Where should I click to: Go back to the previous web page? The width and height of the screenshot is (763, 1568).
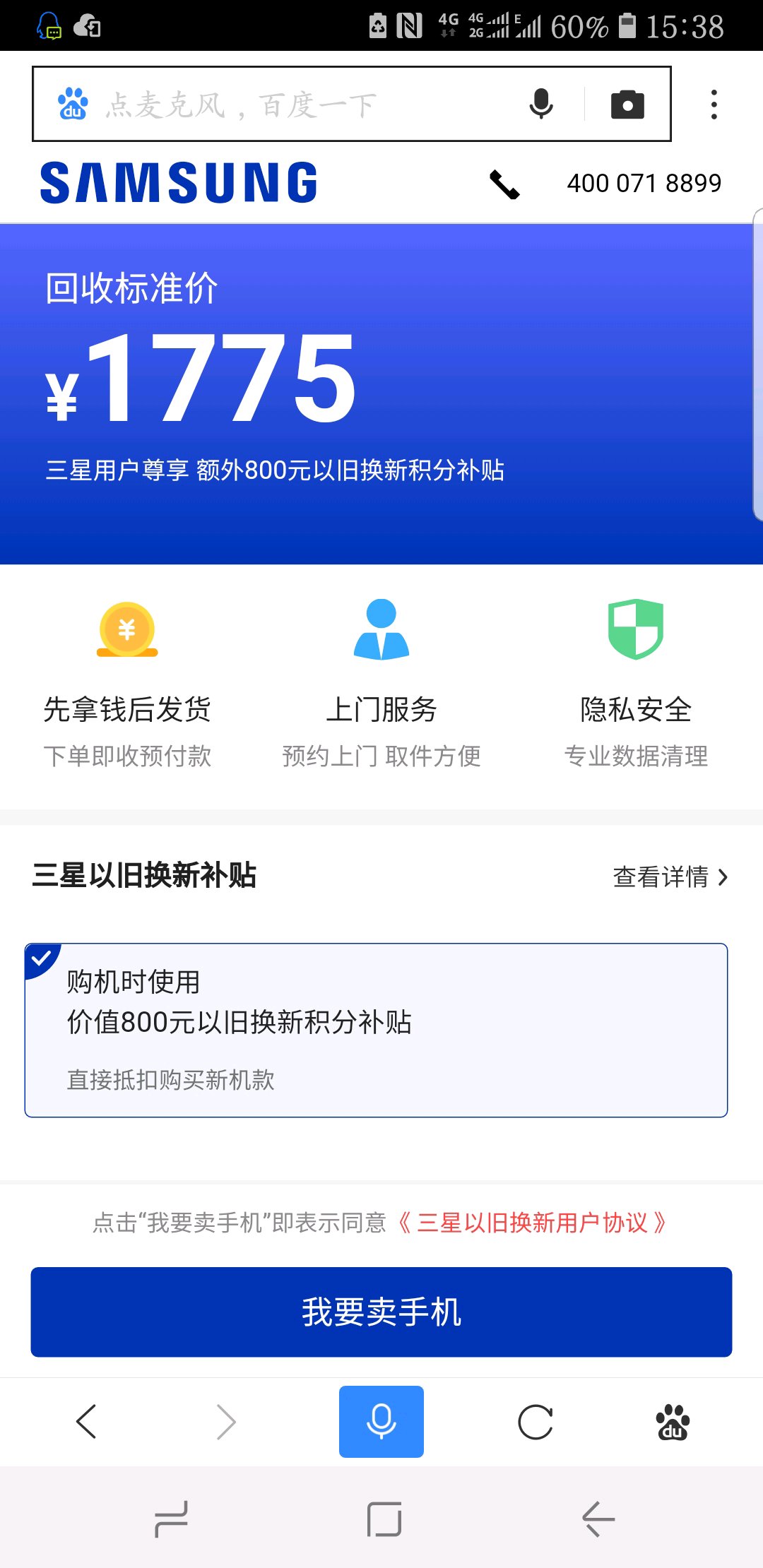tap(86, 1421)
